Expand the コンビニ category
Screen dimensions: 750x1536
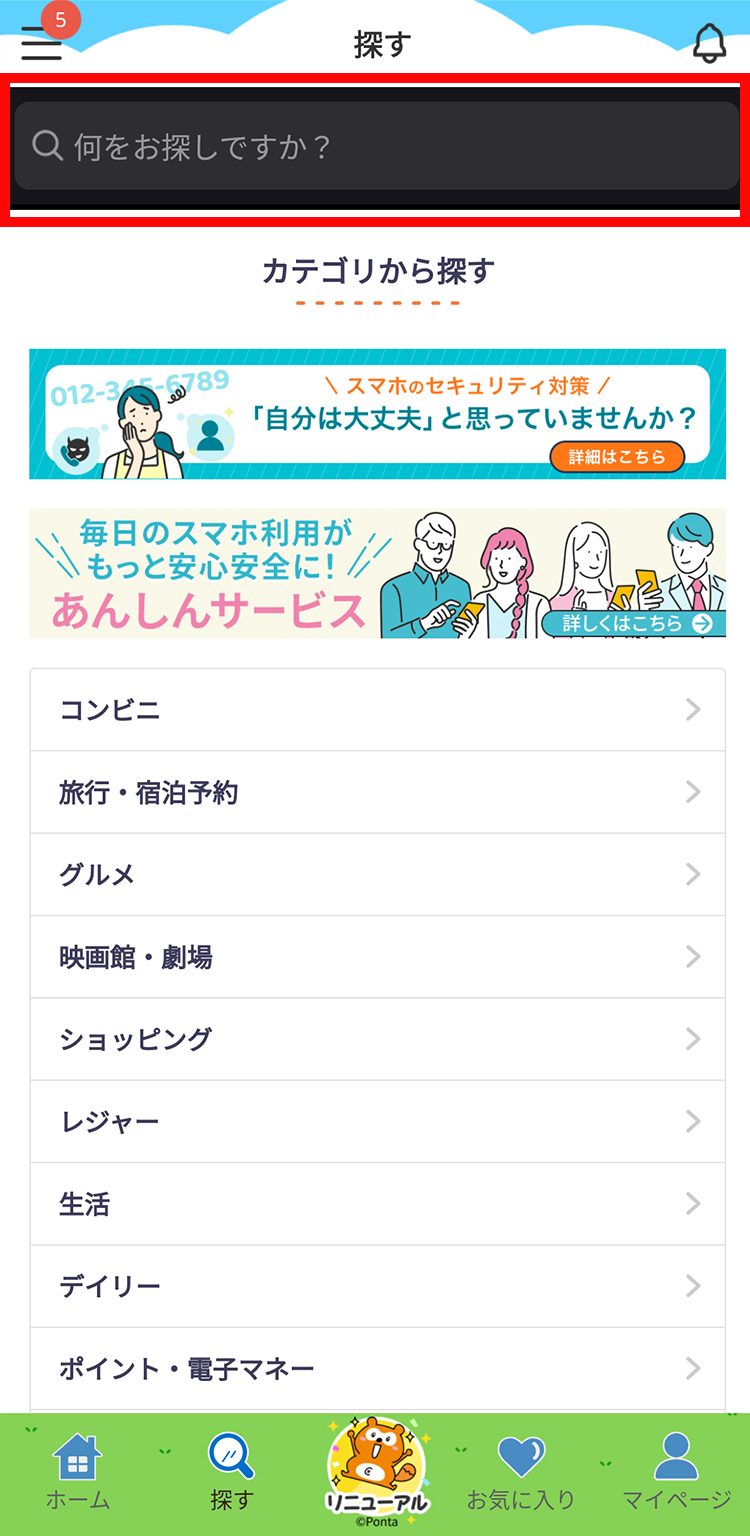pyautogui.click(x=377, y=709)
